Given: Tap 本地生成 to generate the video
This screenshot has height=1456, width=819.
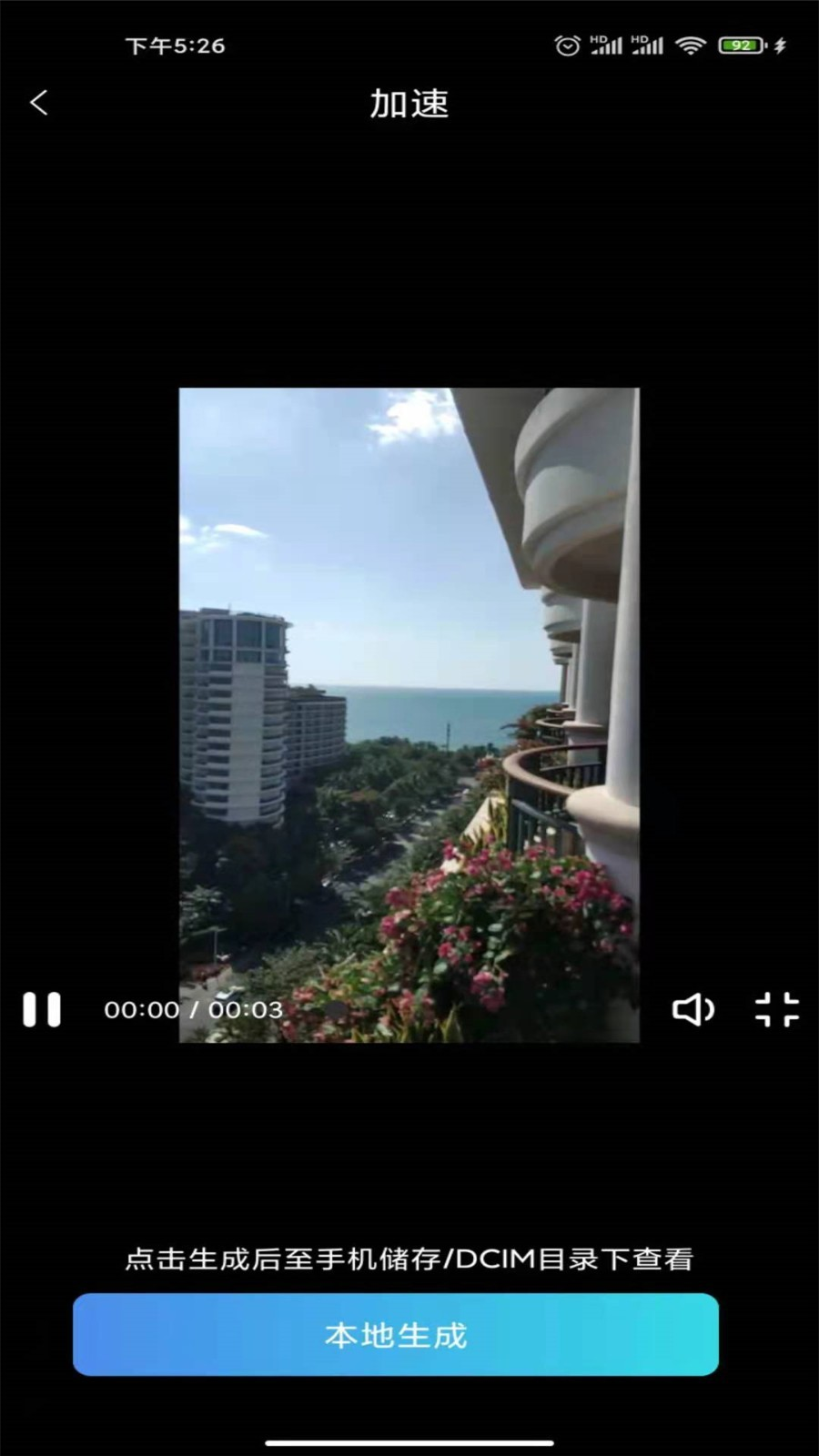Looking at the screenshot, I should point(396,1334).
